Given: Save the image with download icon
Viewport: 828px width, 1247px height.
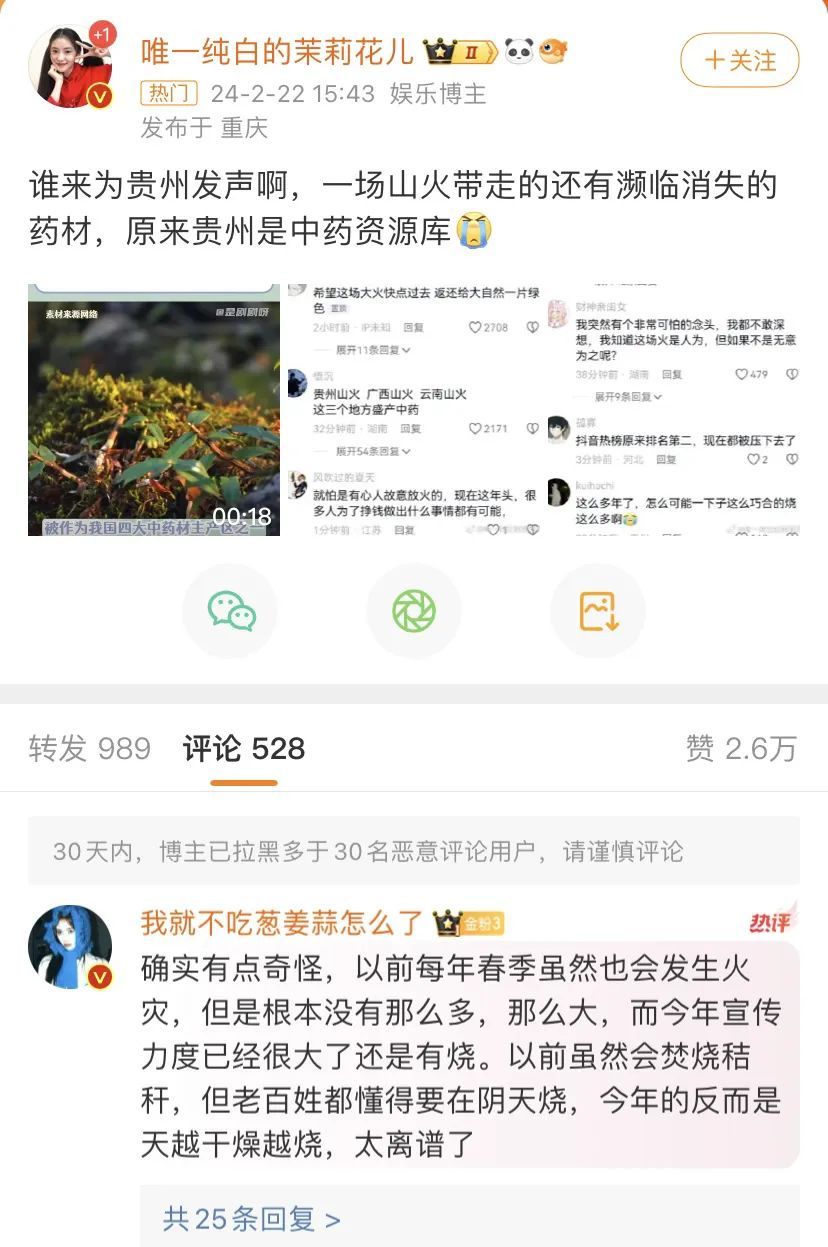Looking at the screenshot, I should (x=598, y=611).
